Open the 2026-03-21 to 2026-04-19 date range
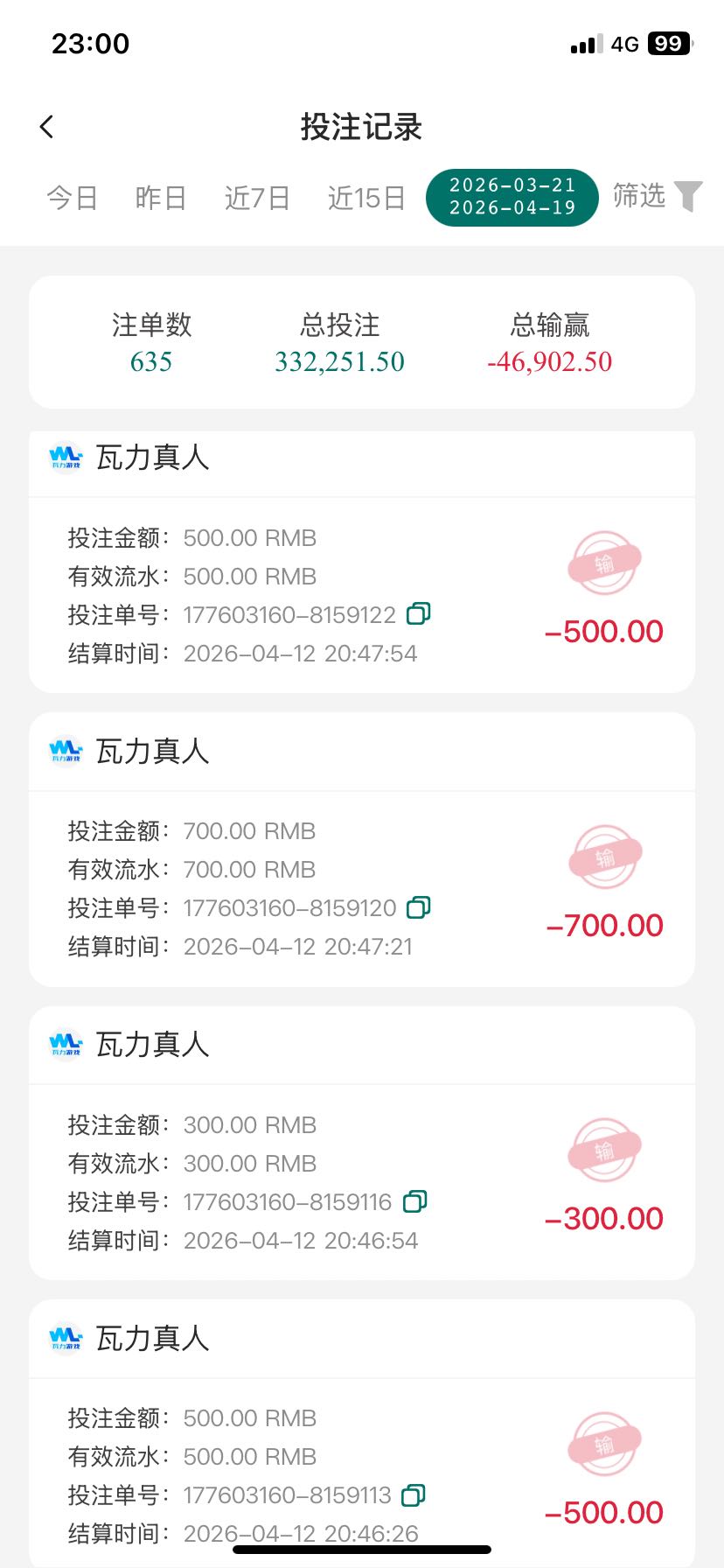 512,197
